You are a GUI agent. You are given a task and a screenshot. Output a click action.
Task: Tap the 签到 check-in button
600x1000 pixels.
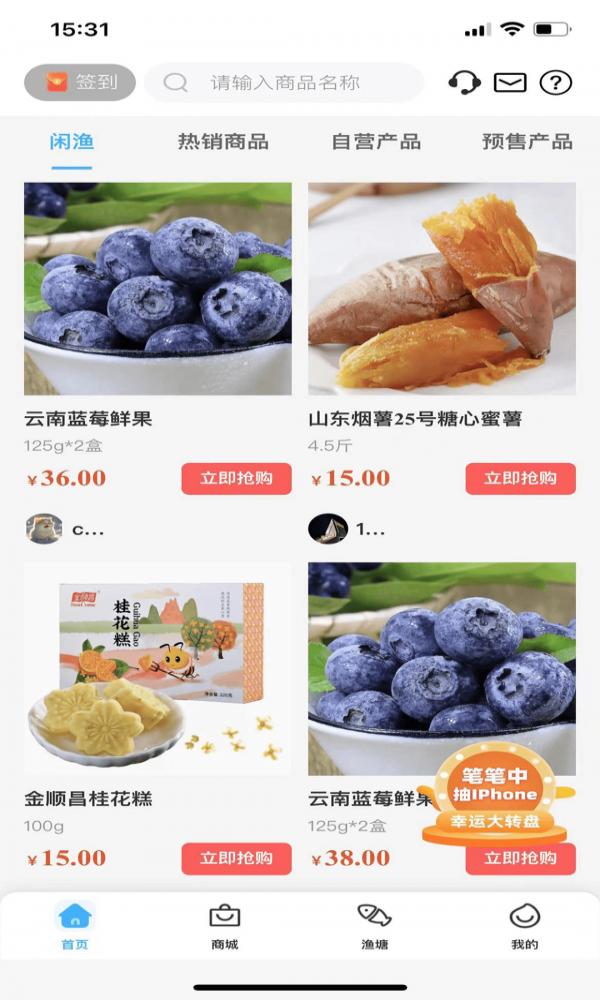[x=79, y=83]
